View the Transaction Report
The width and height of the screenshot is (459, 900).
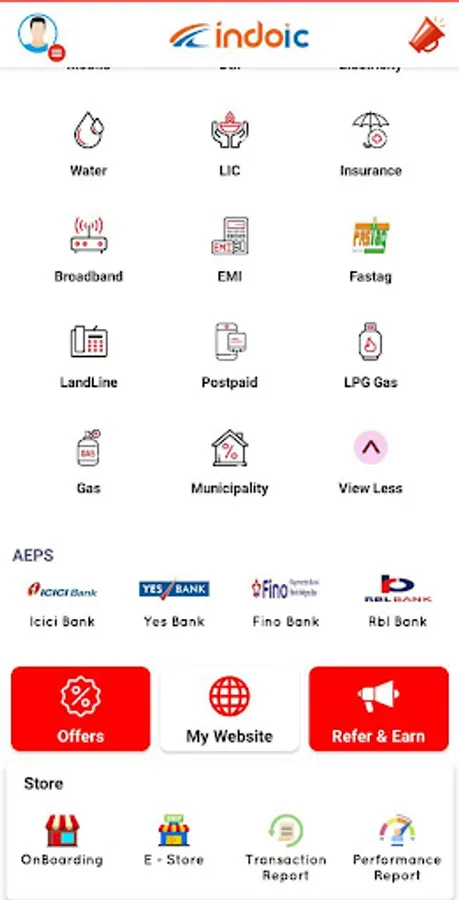click(286, 848)
